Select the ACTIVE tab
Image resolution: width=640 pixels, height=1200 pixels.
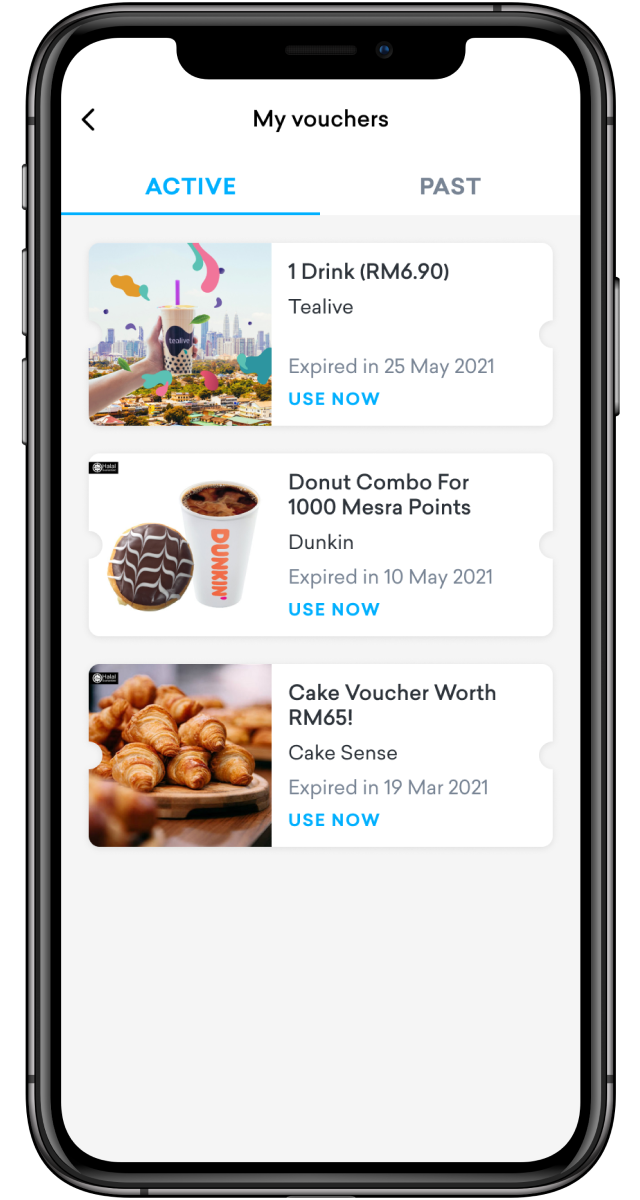191,187
